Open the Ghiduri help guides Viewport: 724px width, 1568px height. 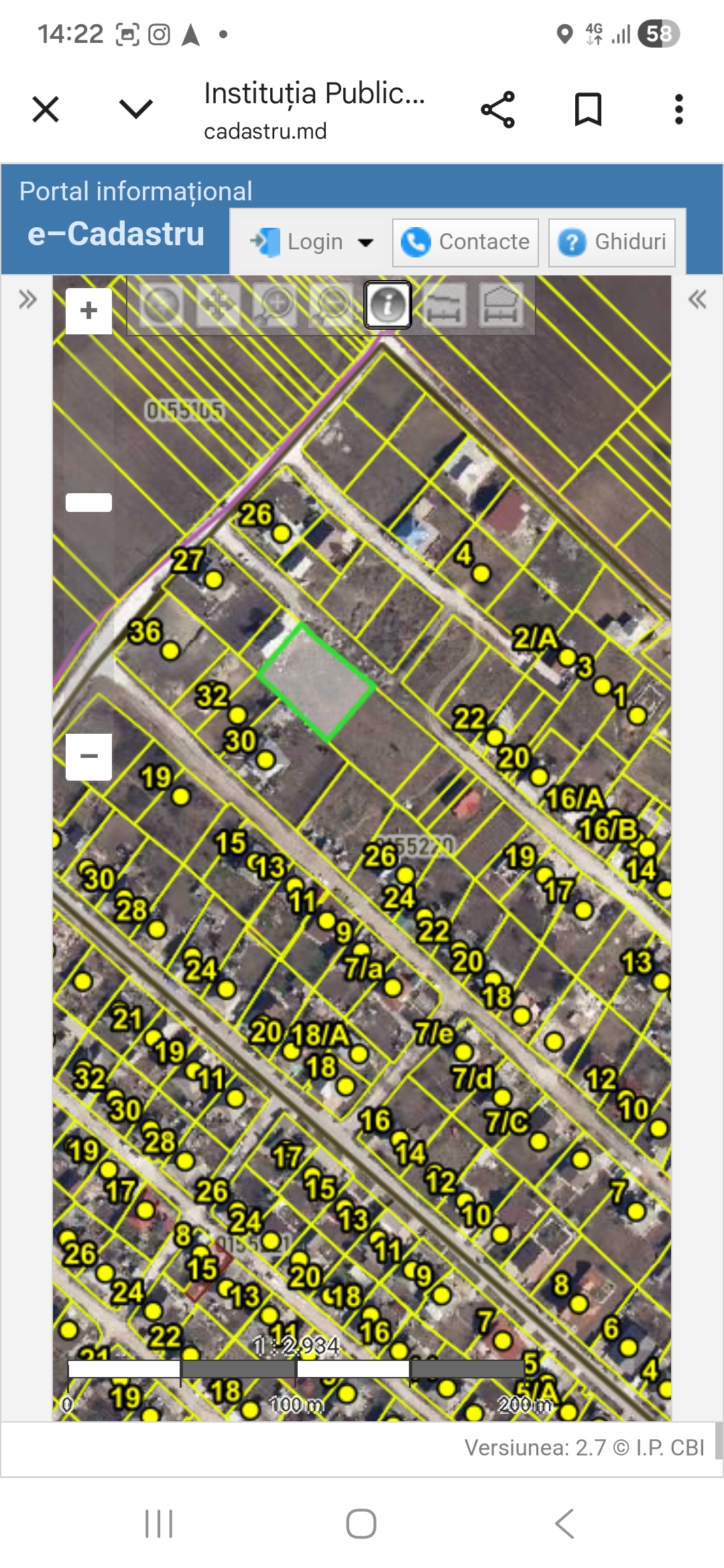point(611,242)
